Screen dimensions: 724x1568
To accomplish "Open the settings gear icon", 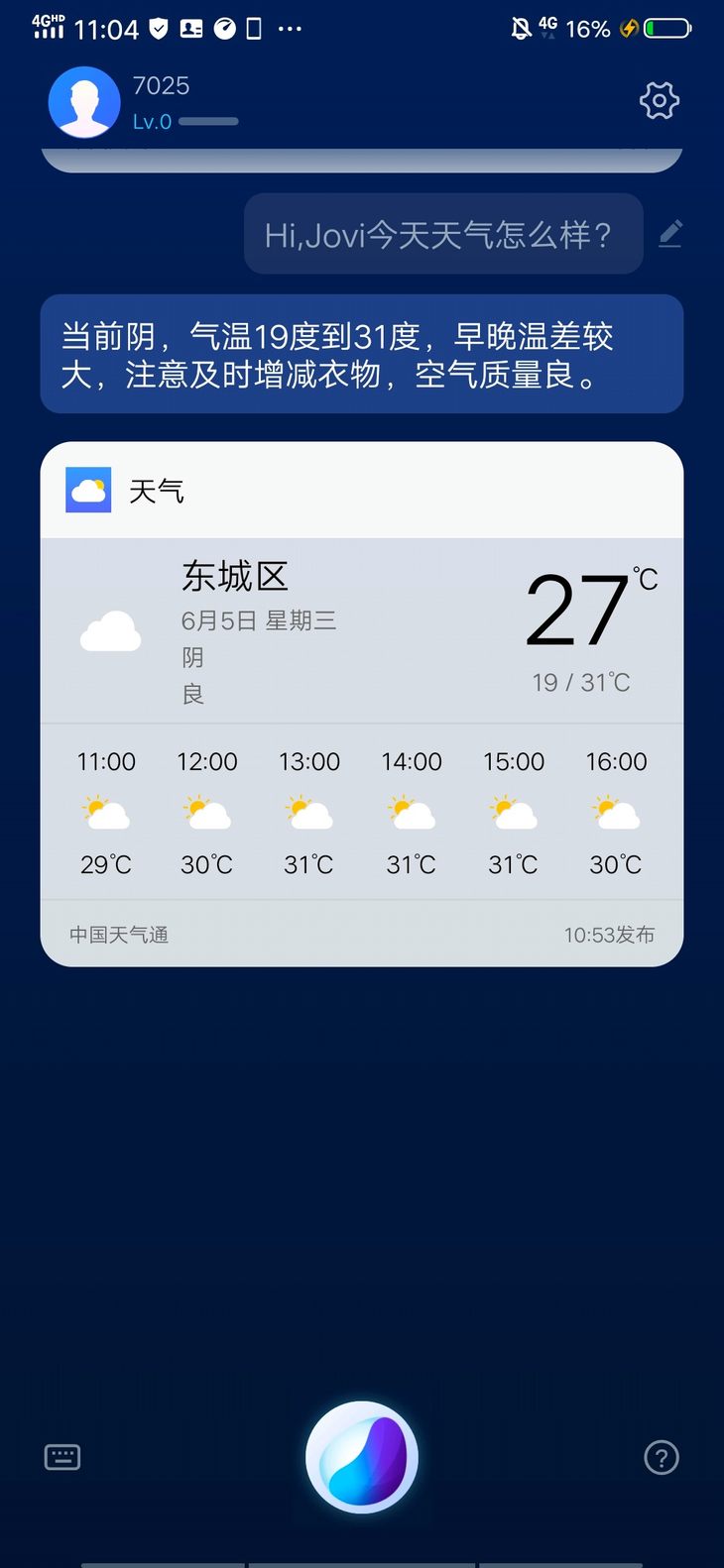I will tap(660, 100).
